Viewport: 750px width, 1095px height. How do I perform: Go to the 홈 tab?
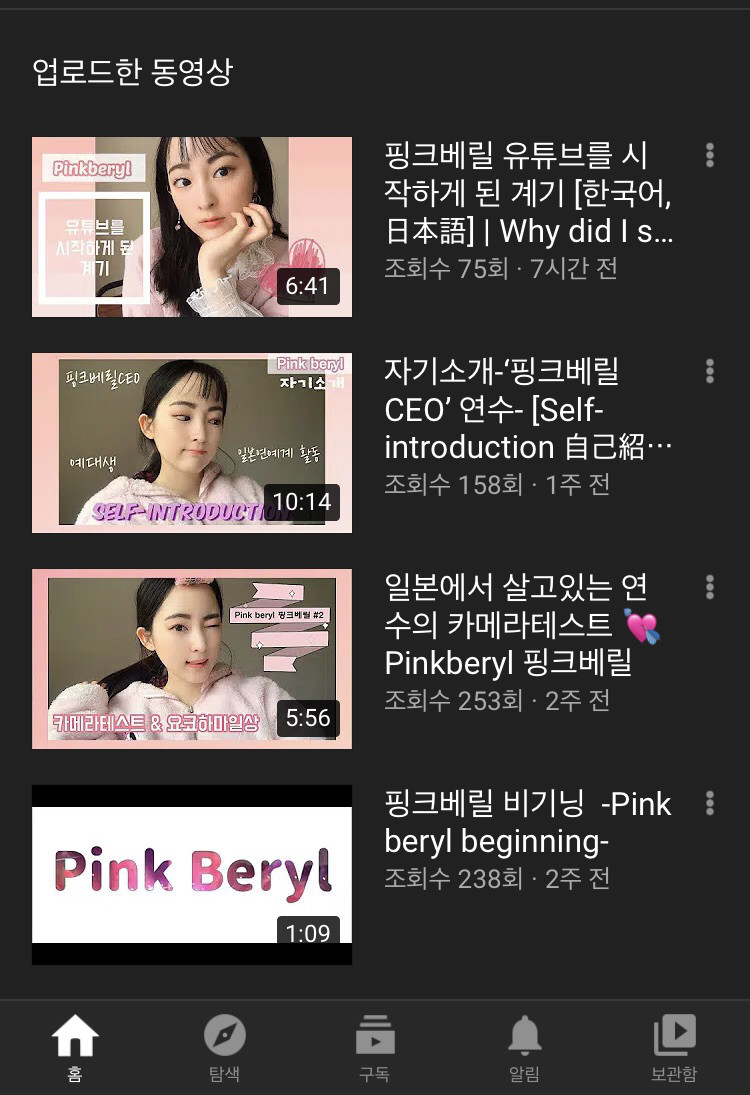(x=75, y=1047)
